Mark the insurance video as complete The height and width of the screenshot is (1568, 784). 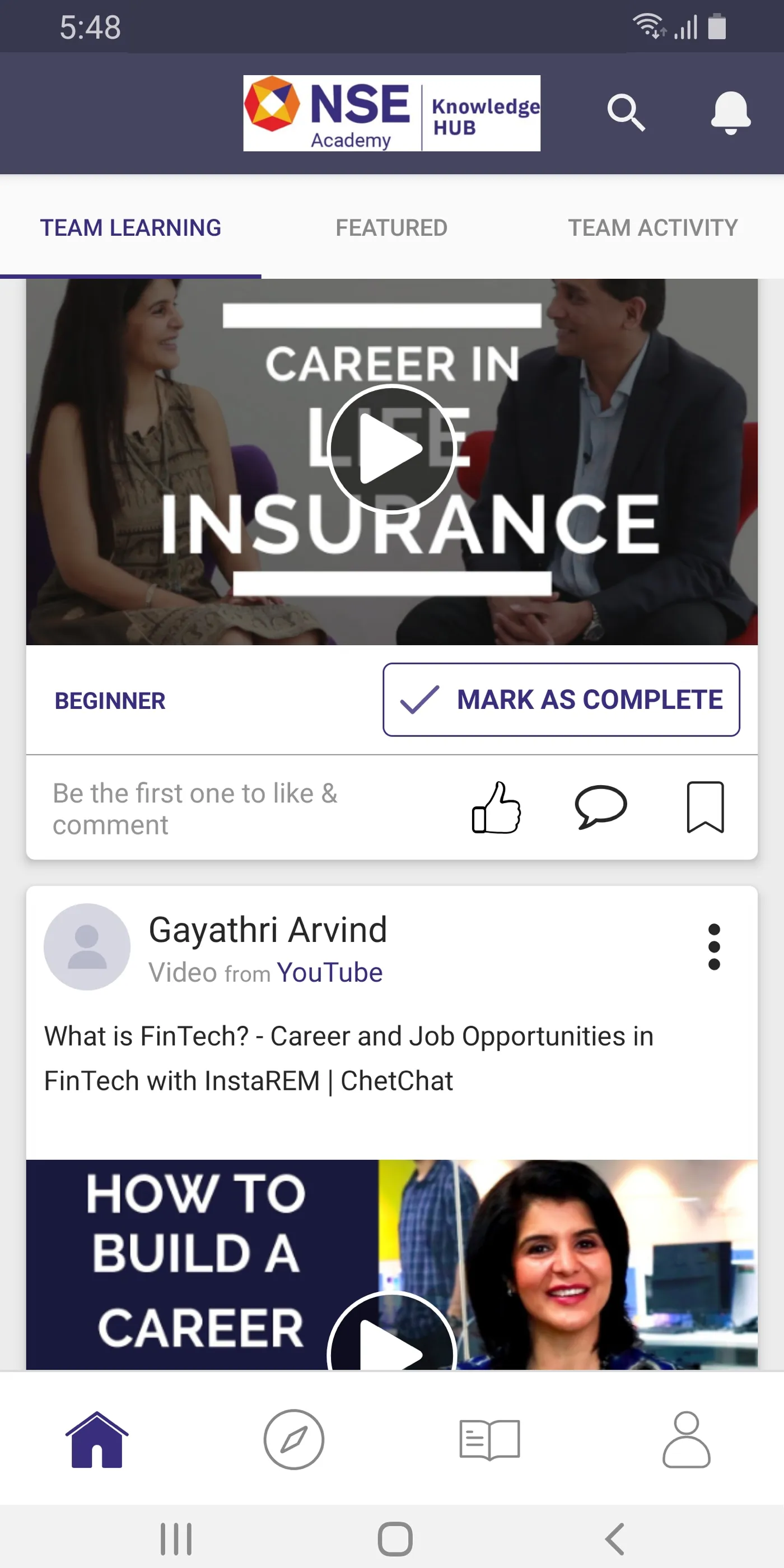click(x=561, y=699)
